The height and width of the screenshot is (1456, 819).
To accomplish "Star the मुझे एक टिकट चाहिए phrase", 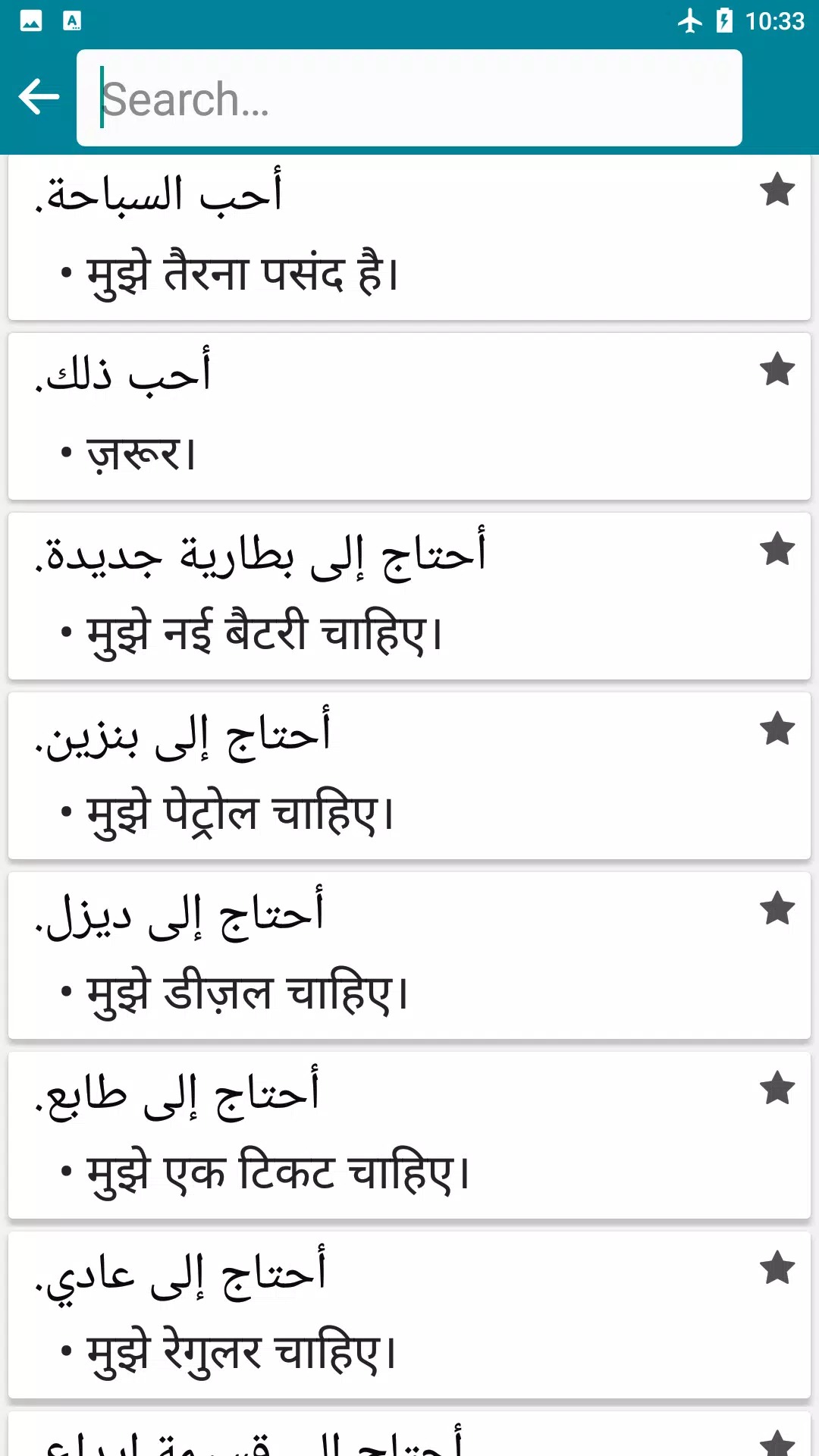I will 777,1088.
